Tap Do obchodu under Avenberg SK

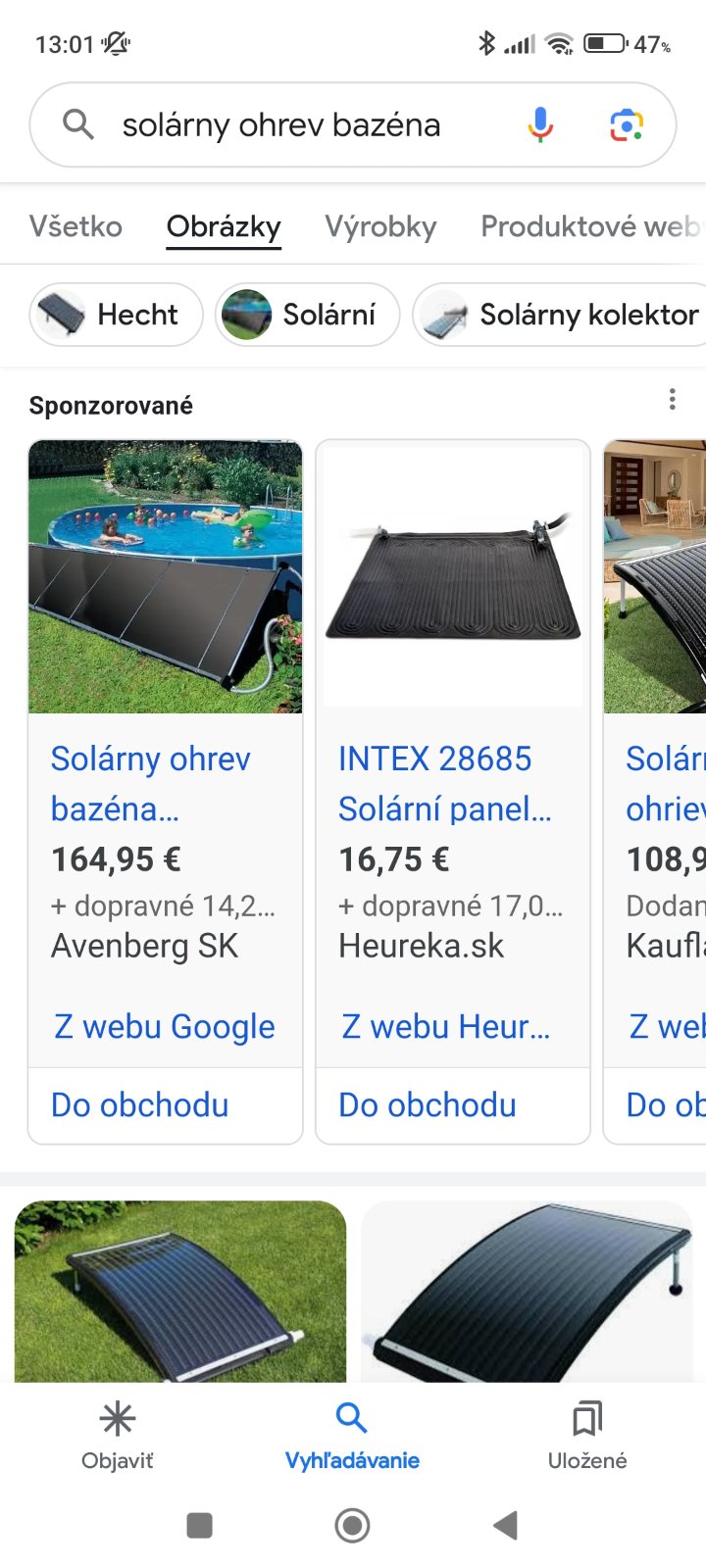click(140, 1104)
